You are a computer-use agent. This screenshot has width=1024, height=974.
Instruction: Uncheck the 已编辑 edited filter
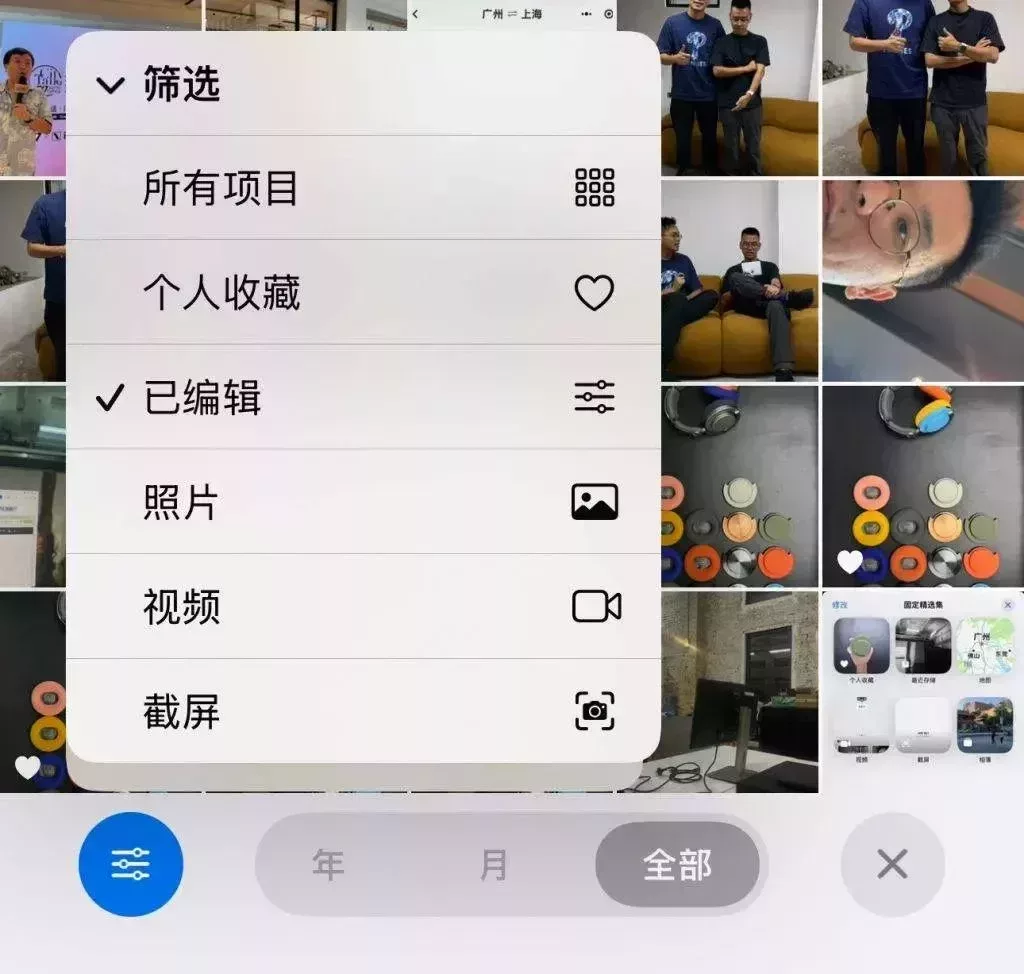click(362, 398)
